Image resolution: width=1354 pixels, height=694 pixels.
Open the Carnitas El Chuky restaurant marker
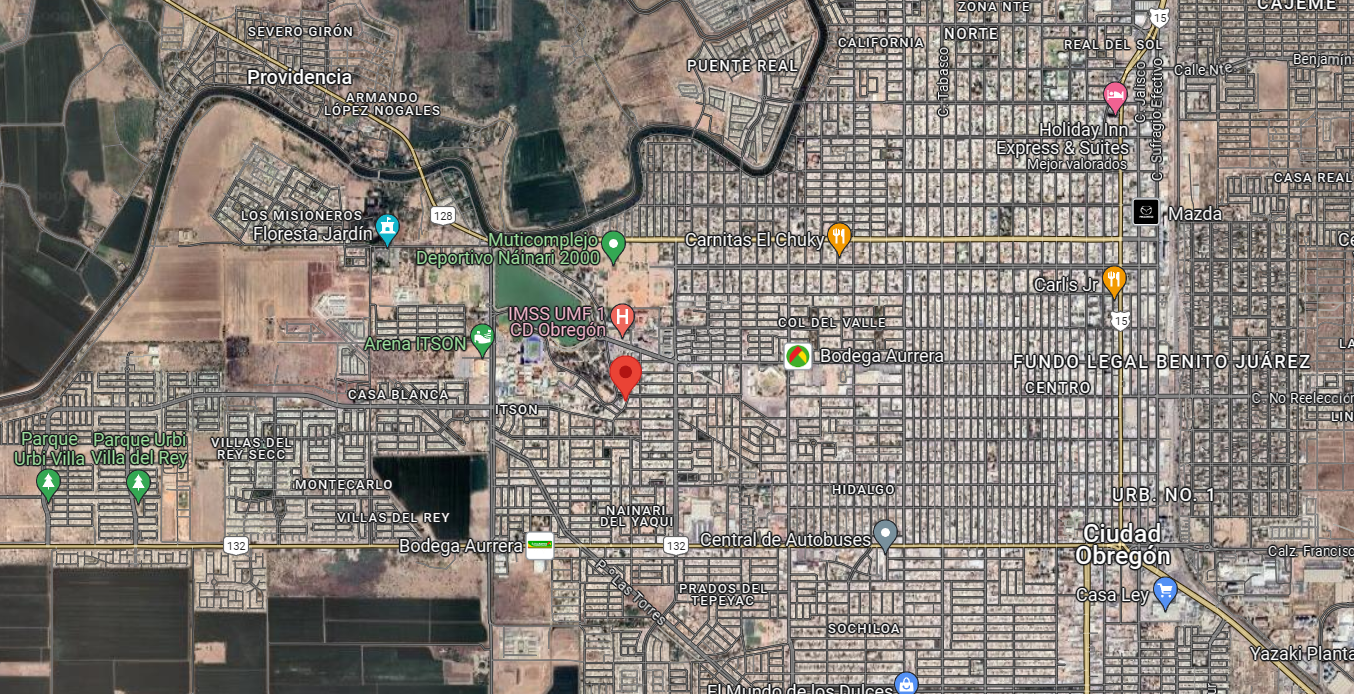(840, 238)
